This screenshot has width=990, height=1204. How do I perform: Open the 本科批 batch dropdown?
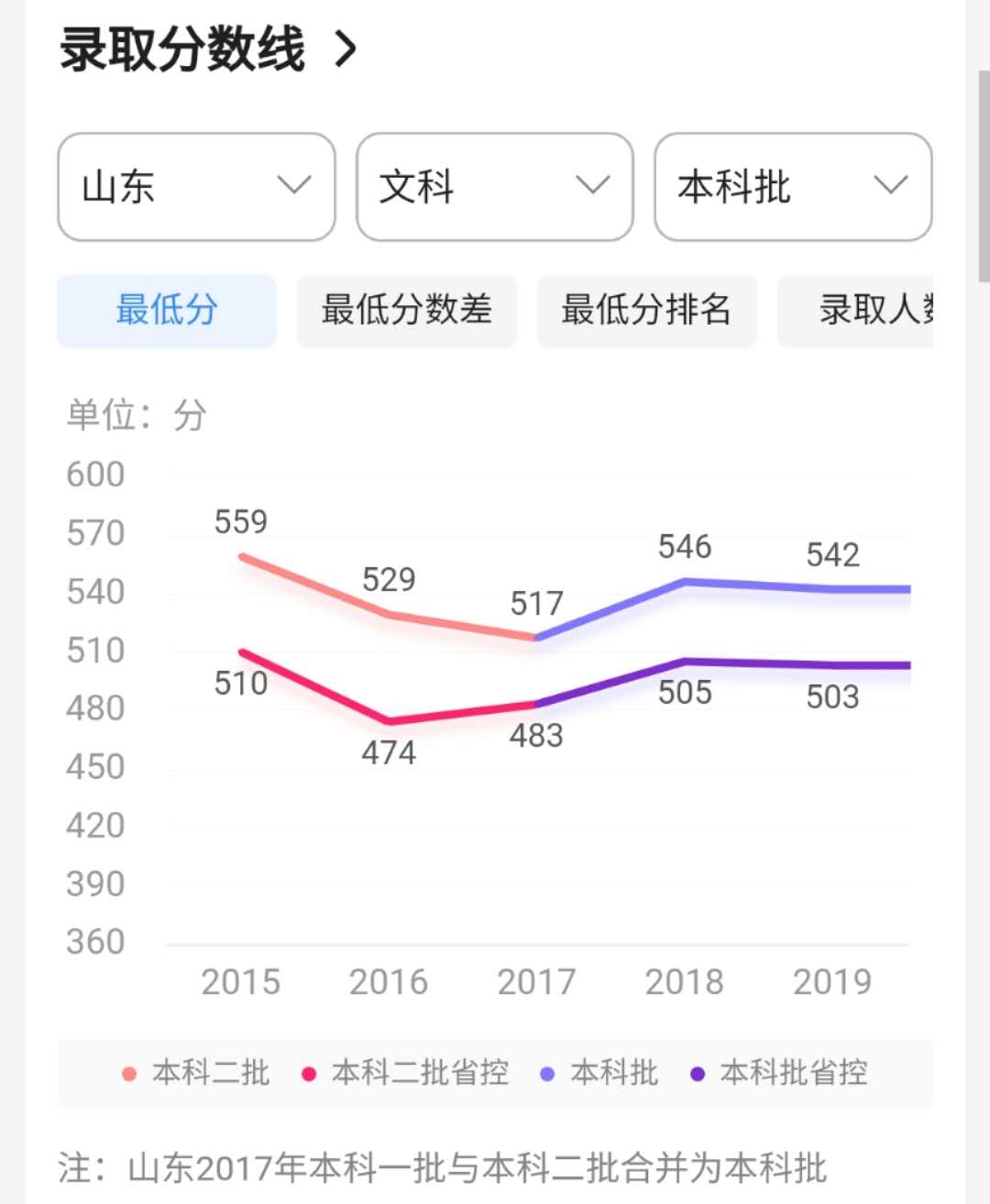[793, 187]
